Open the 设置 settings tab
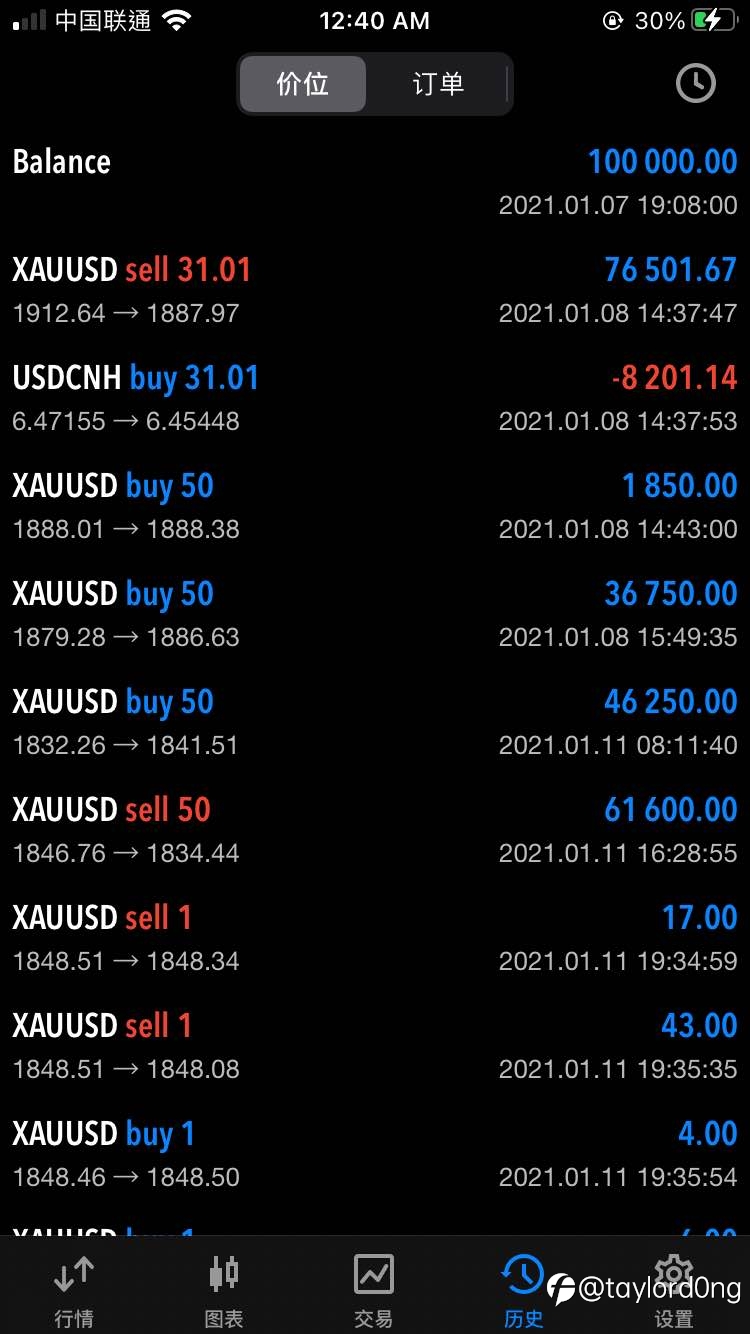Image resolution: width=750 pixels, height=1334 pixels. pyautogui.click(x=674, y=1289)
